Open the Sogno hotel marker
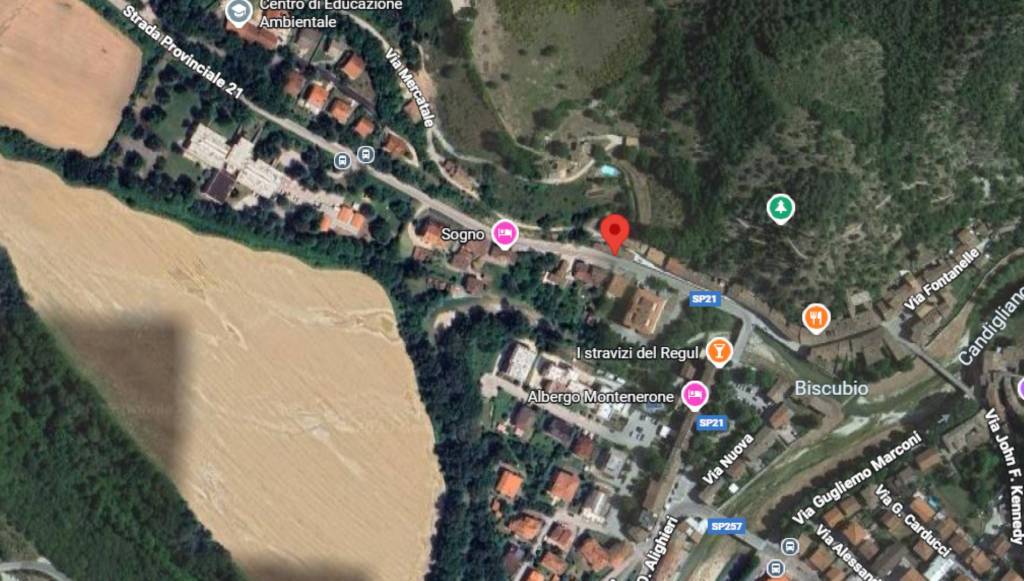The height and width of the screenshot is (581, 1024). click(505, 234)
